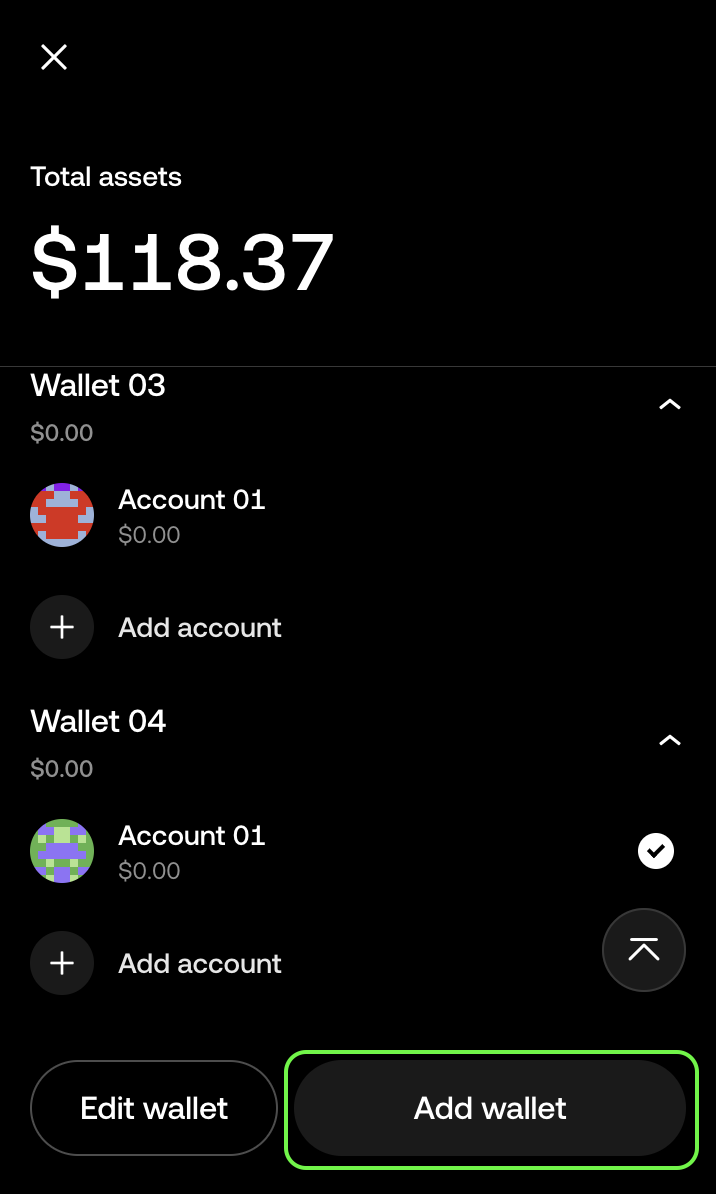Screen dimensions: 716x1194
Task: Open Edit wallet
Action: tap(154, 1108)
